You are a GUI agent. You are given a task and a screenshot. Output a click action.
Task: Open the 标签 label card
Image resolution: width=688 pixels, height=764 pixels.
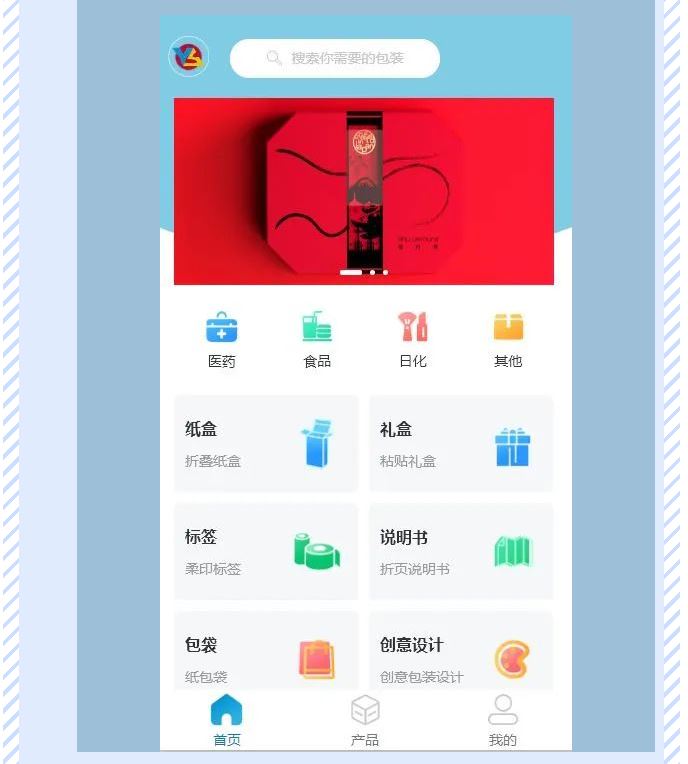click(x=266, y=551)
